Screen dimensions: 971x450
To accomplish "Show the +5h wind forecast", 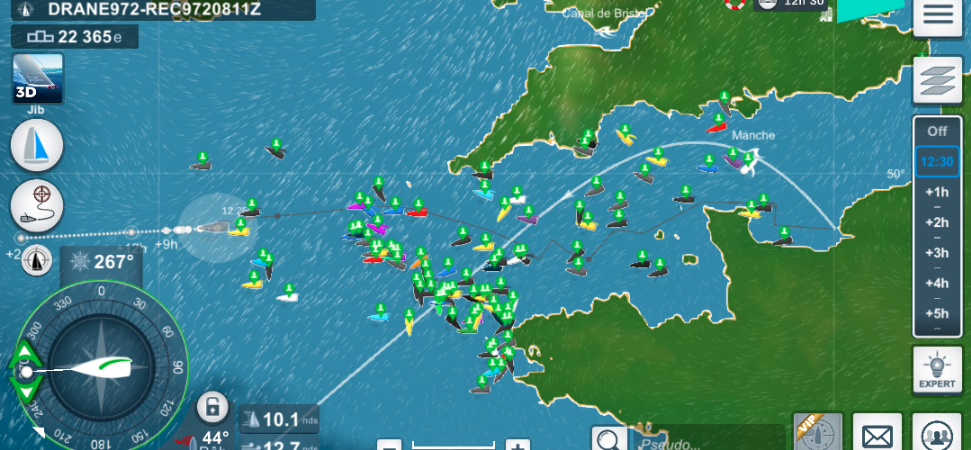I will (x=937, y=313).
